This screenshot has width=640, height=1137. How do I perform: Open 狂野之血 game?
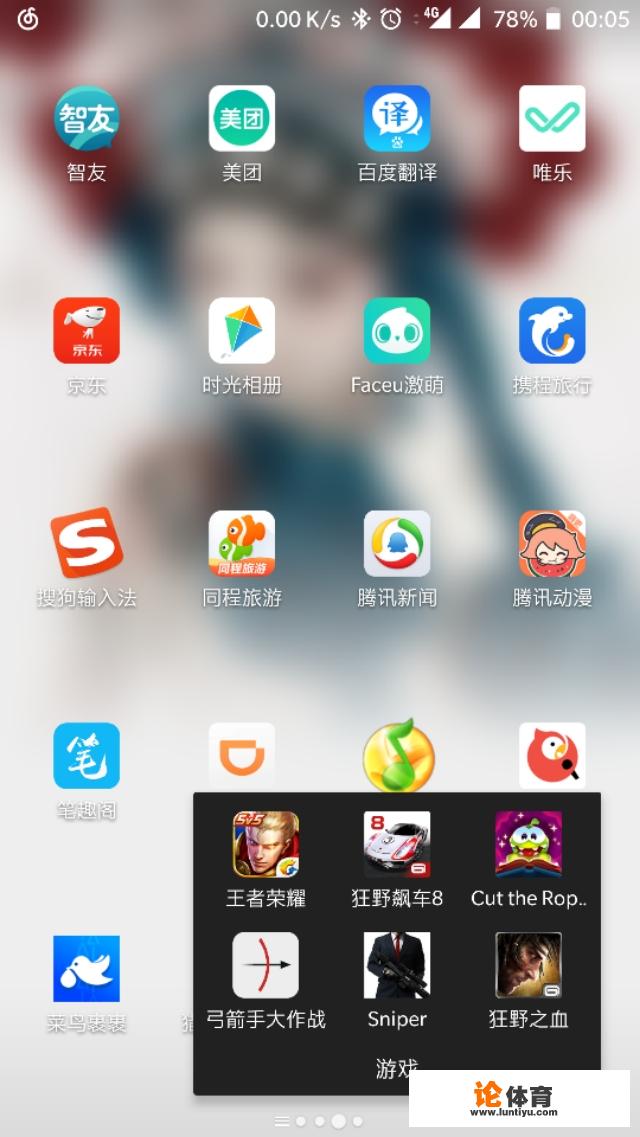tap(528, 966)
